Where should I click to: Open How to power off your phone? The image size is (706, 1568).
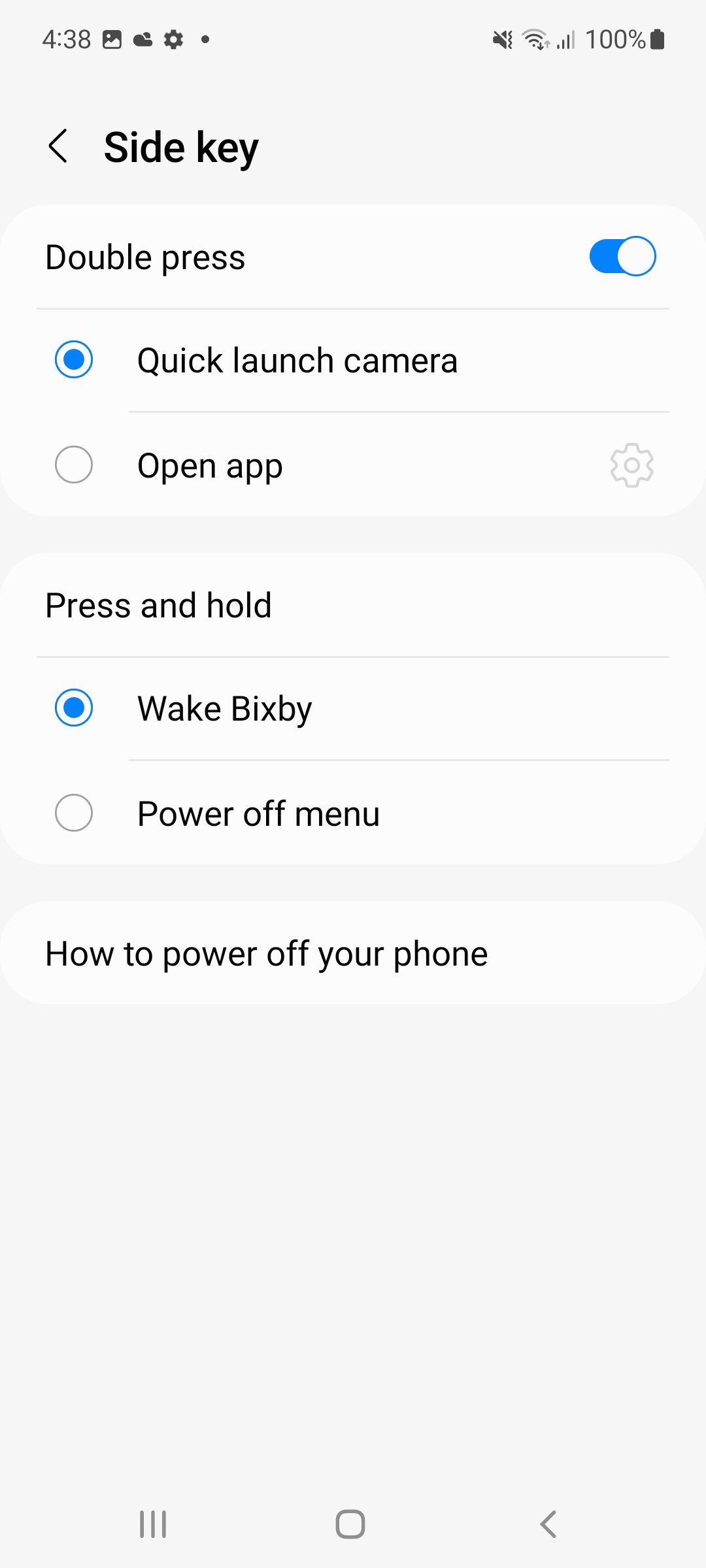(353, 953)
